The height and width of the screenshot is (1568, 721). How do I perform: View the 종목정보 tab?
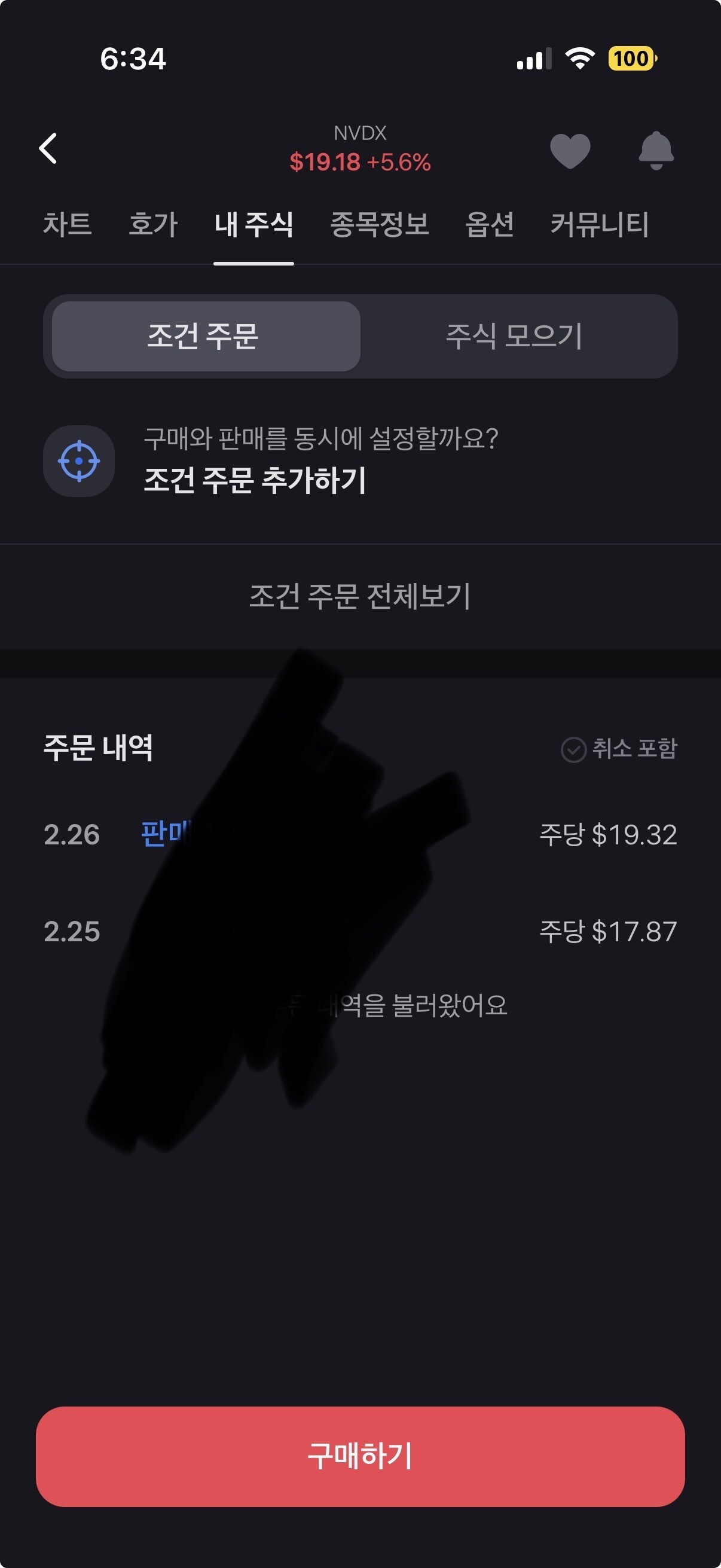pos(379,225)
